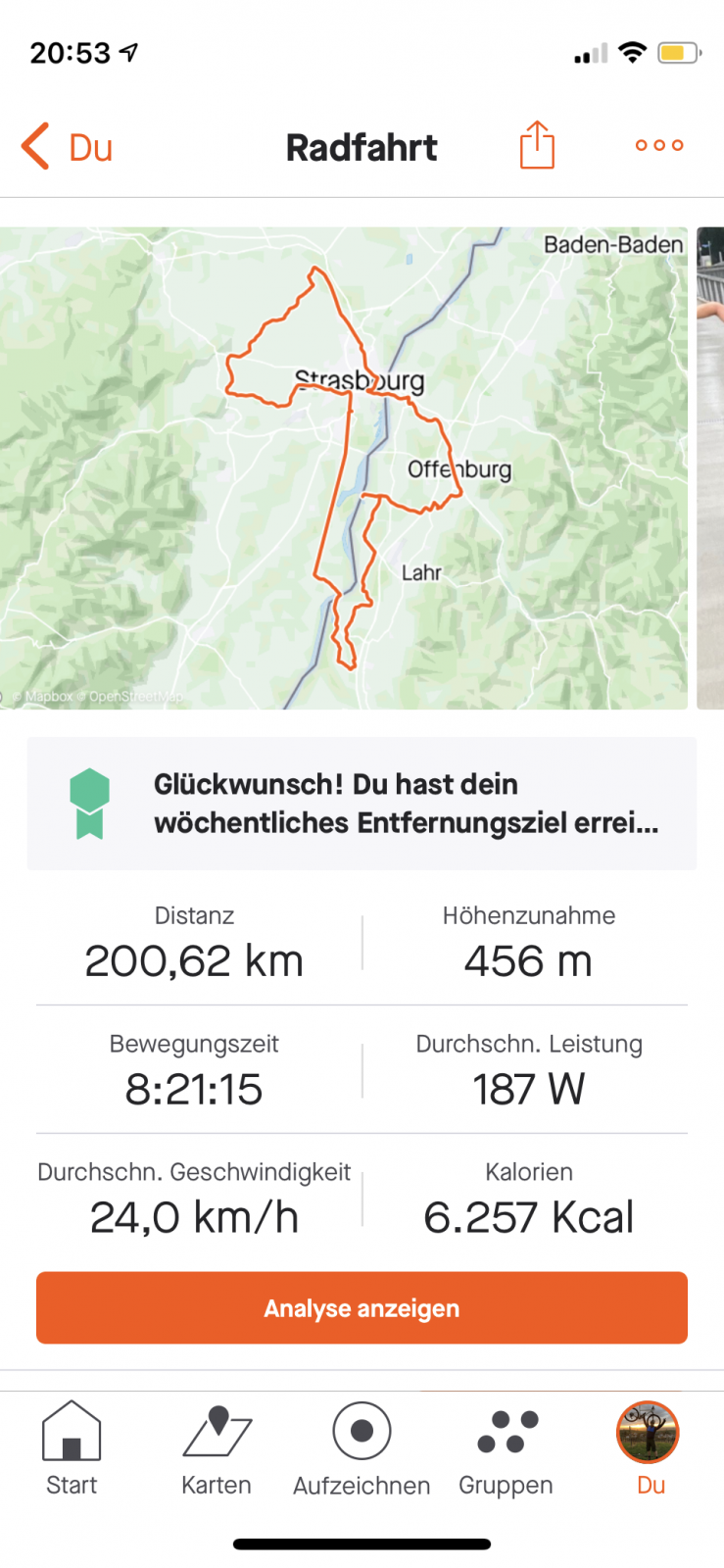Open the three-dot overflow menu
Viewport: 724px width, 1568px height.
point(659,145)
